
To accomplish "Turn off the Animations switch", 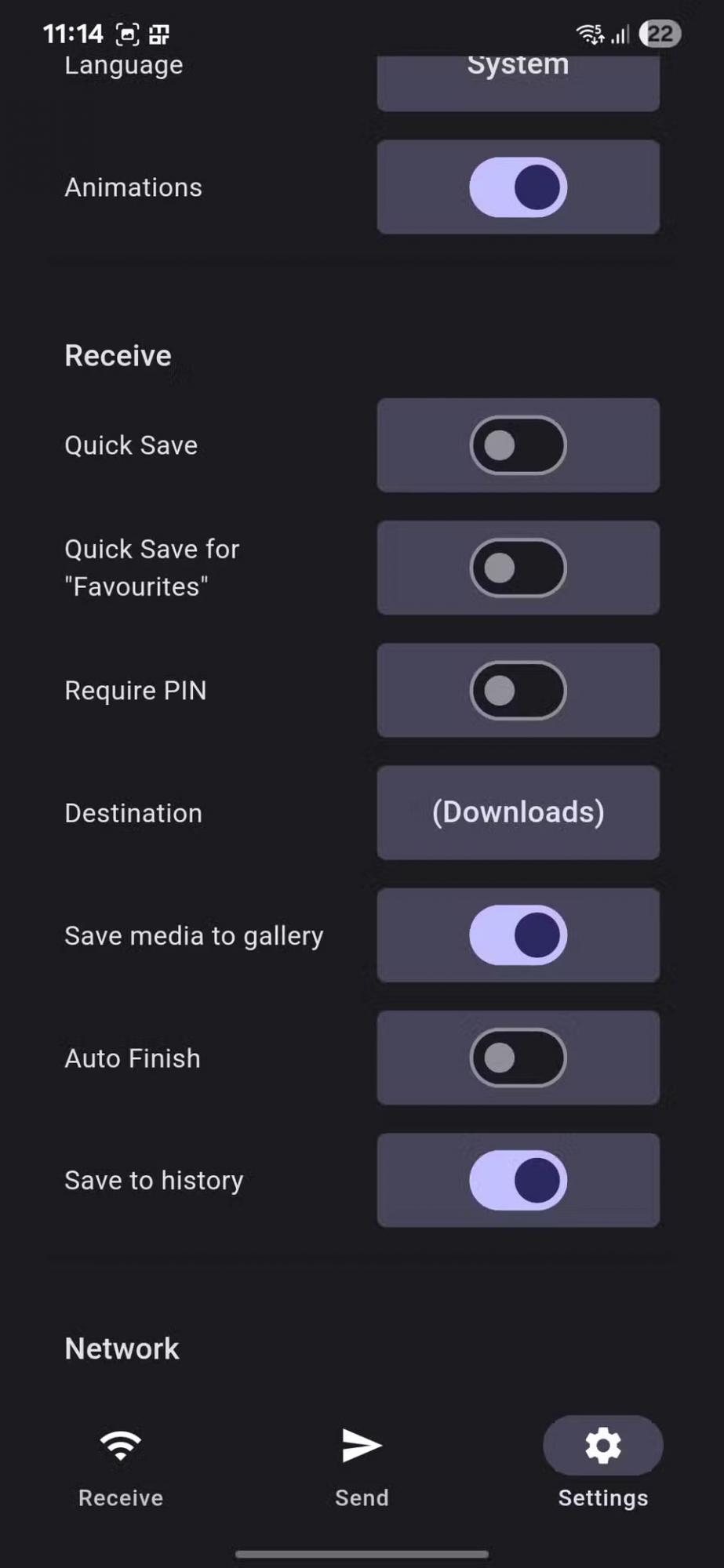I will coord(518,187).
